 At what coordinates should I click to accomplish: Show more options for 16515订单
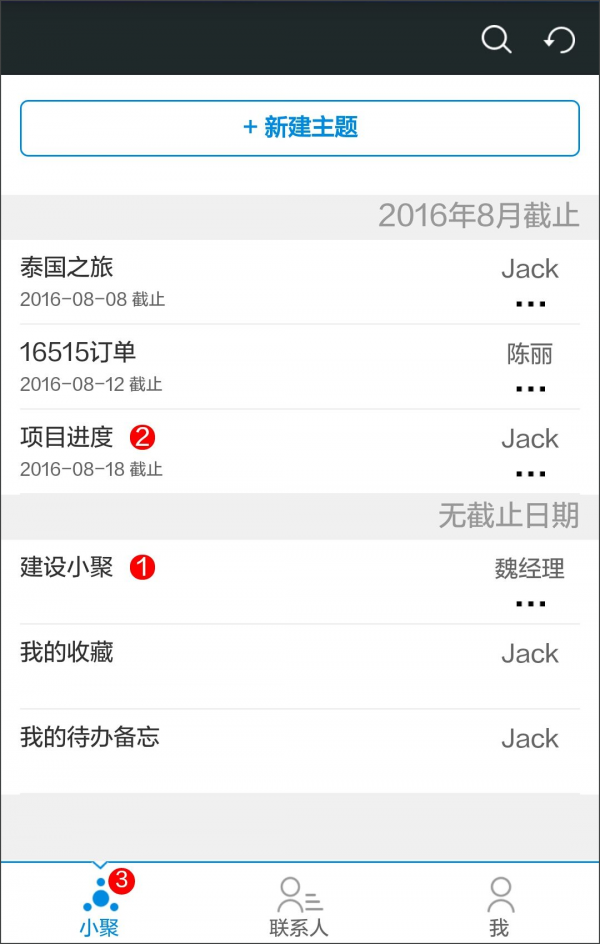coord(530,388)
